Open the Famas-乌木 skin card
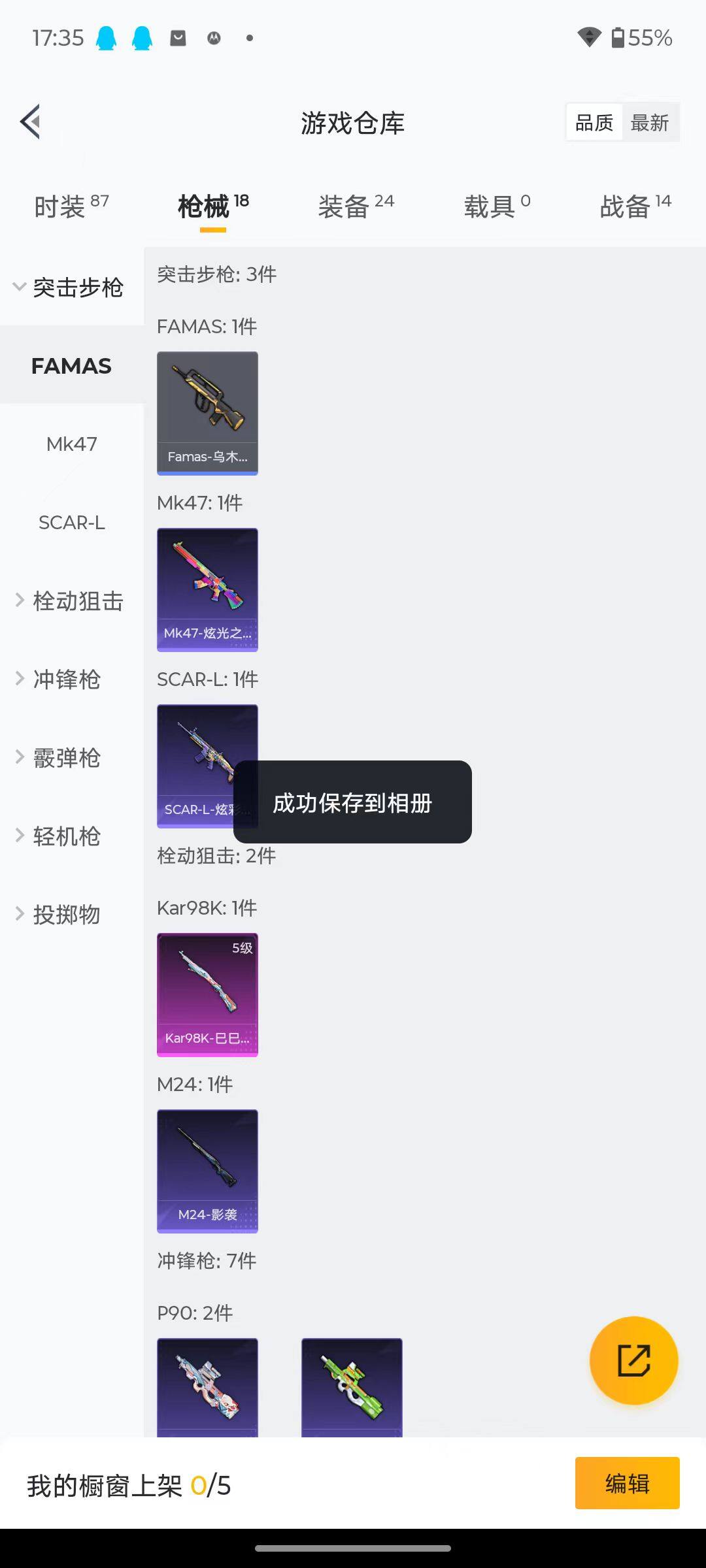This screenshot has height=1568, width=706. 207,413
